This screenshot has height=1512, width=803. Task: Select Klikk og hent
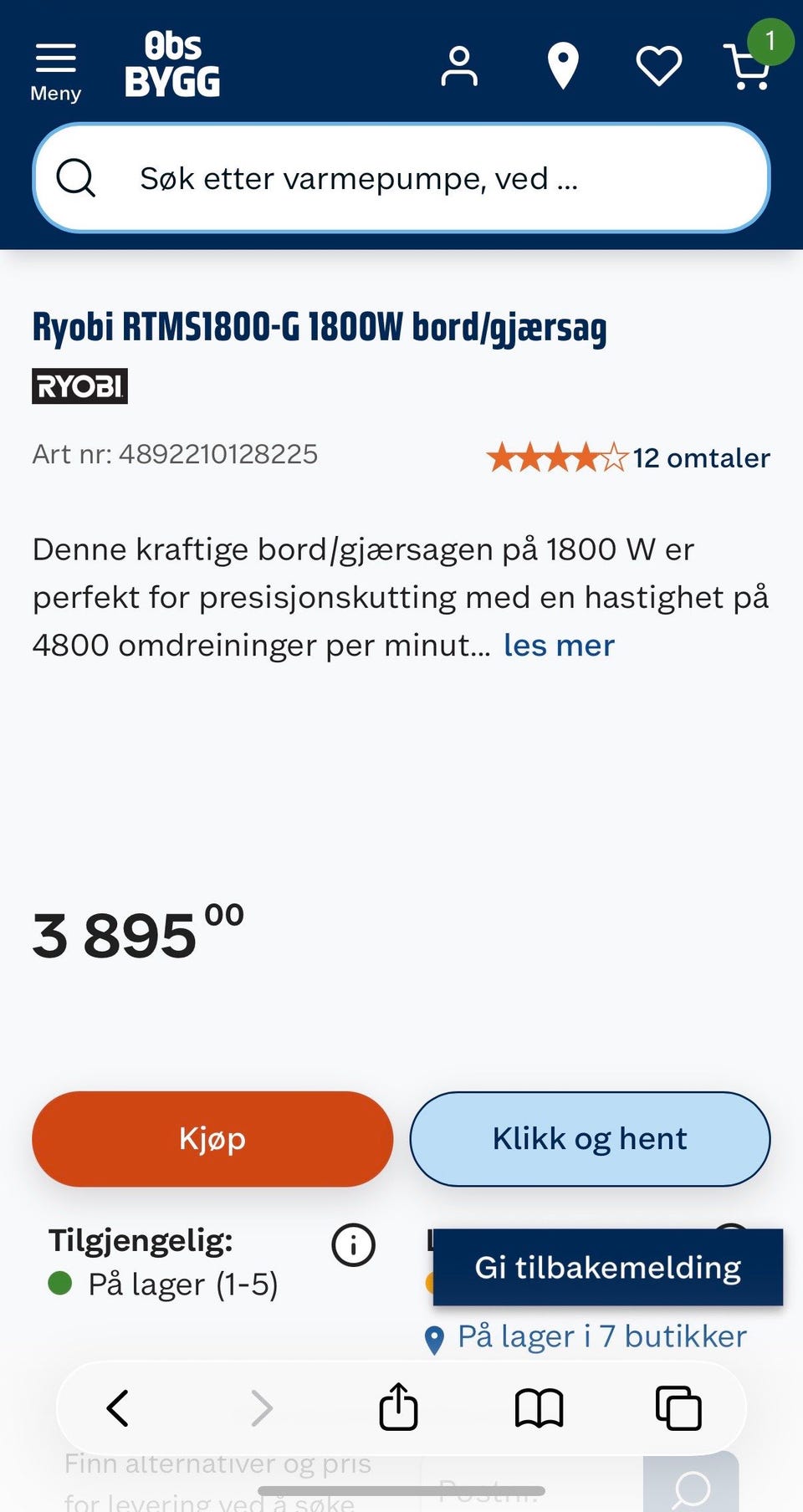tap(590, 1138)
